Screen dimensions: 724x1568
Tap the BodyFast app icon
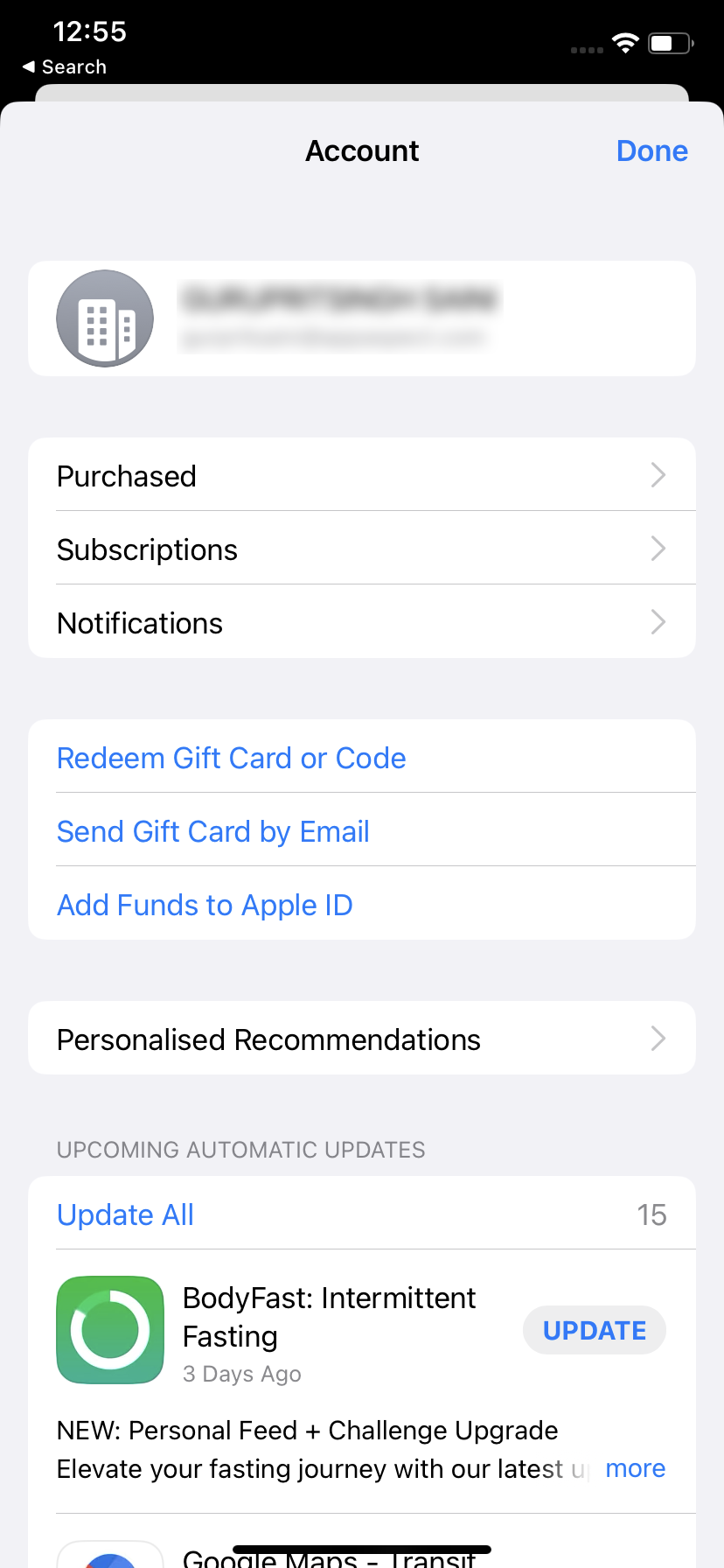click(x=109, y=1329)
